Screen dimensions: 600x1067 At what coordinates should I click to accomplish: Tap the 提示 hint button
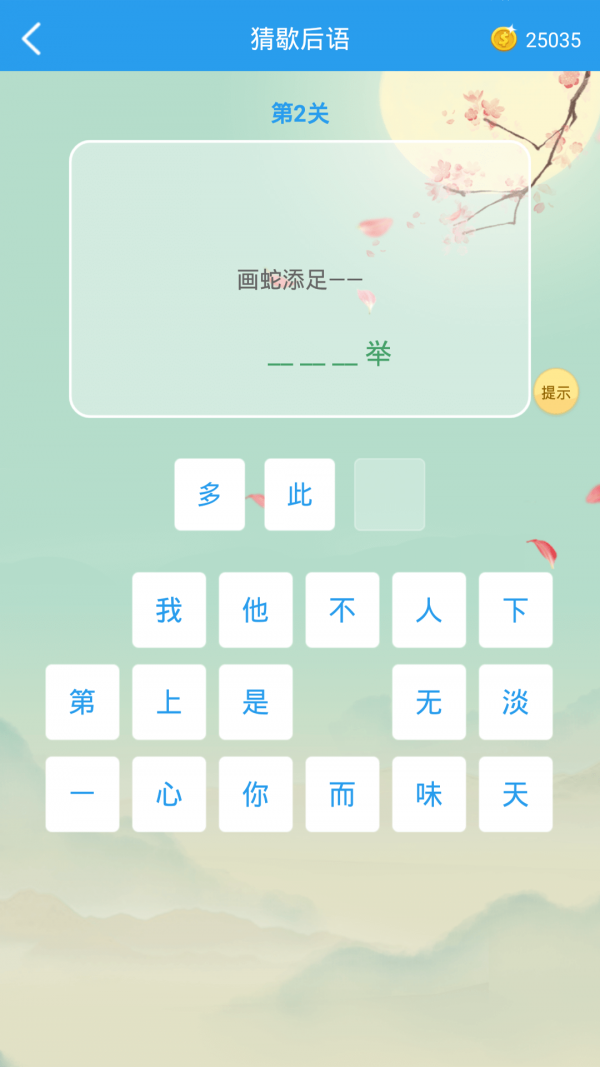pyautogui.click(x=556, y=392)
